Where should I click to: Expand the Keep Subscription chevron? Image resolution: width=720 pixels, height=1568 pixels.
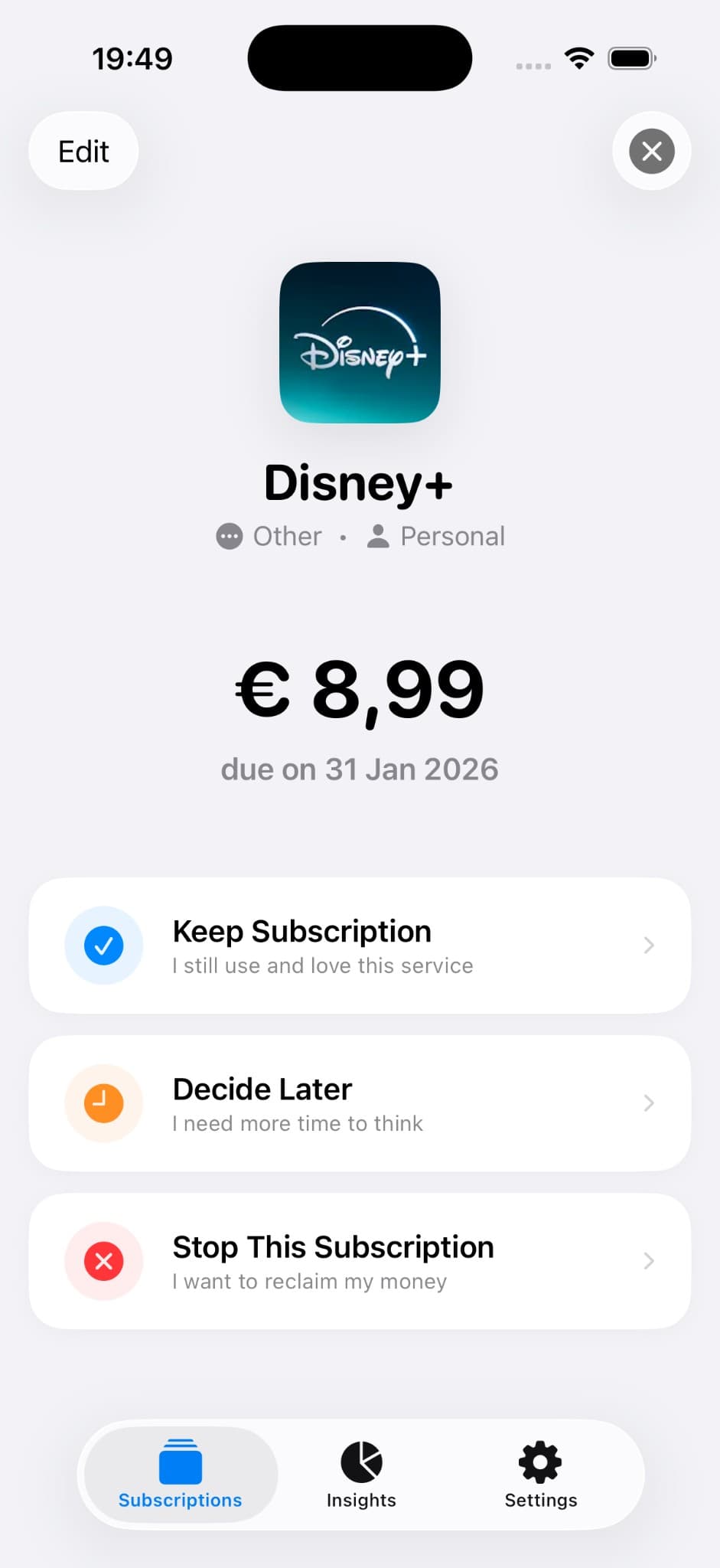click(x=648, y=945)
